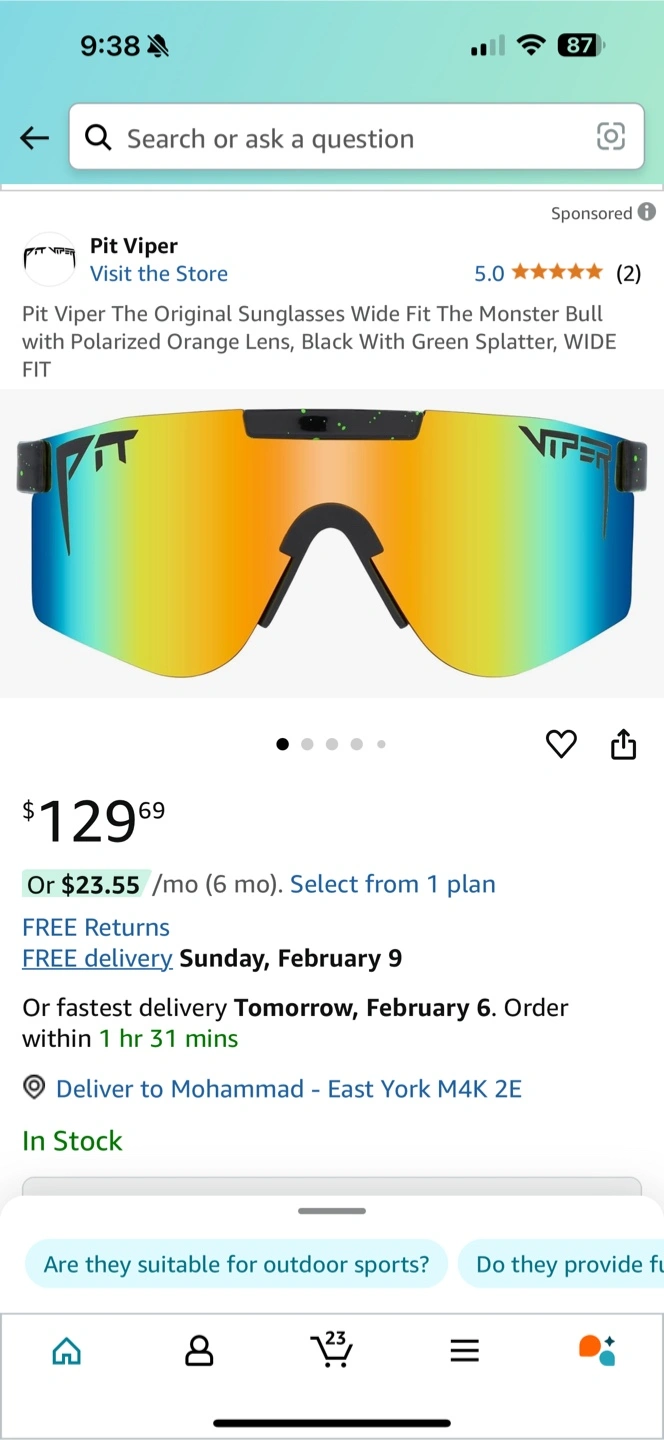Open FREE delivery details
This screenshot has width=664, height=1440.
click(97, 958)
